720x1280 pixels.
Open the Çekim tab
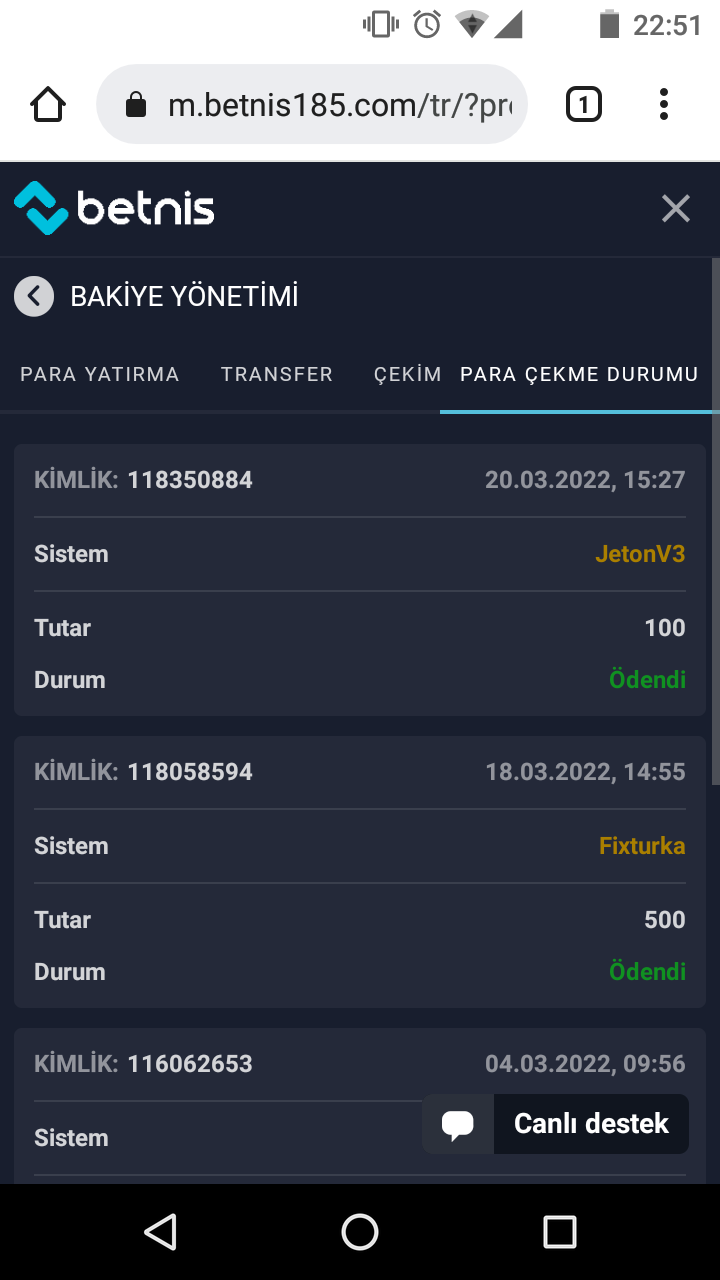[x=407, y=375]
